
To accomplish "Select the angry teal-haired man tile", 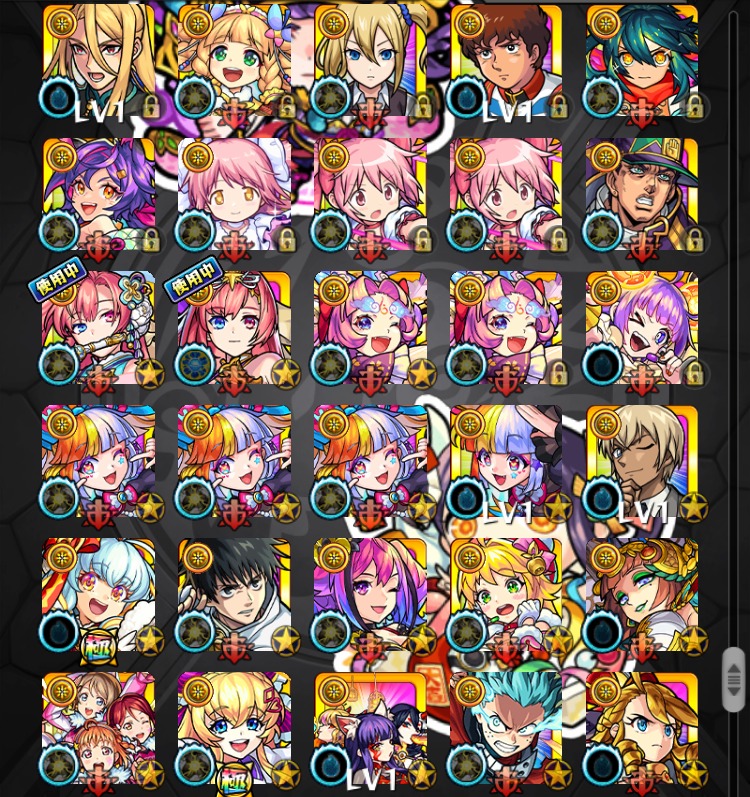I will 506,730.
